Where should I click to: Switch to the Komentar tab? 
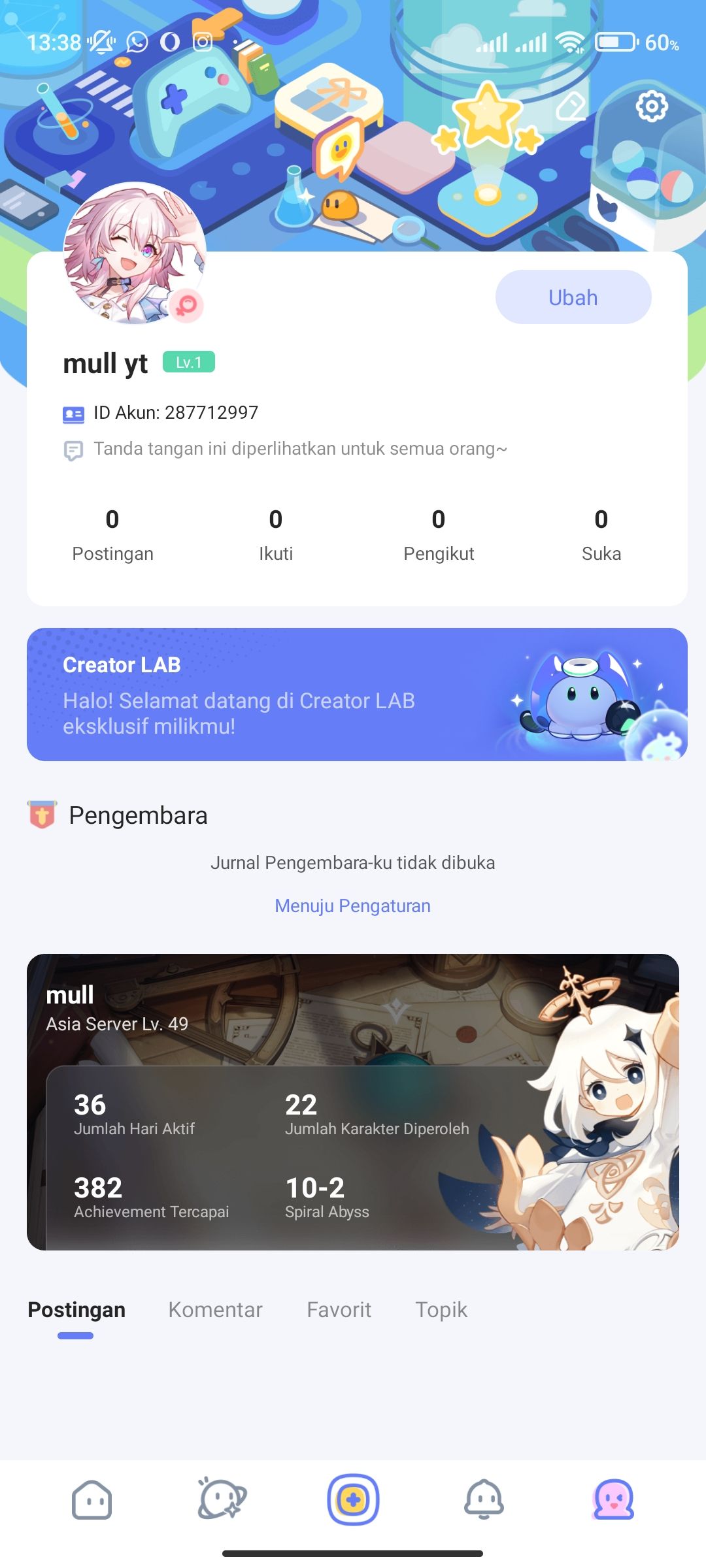(x=215, y=1309)
